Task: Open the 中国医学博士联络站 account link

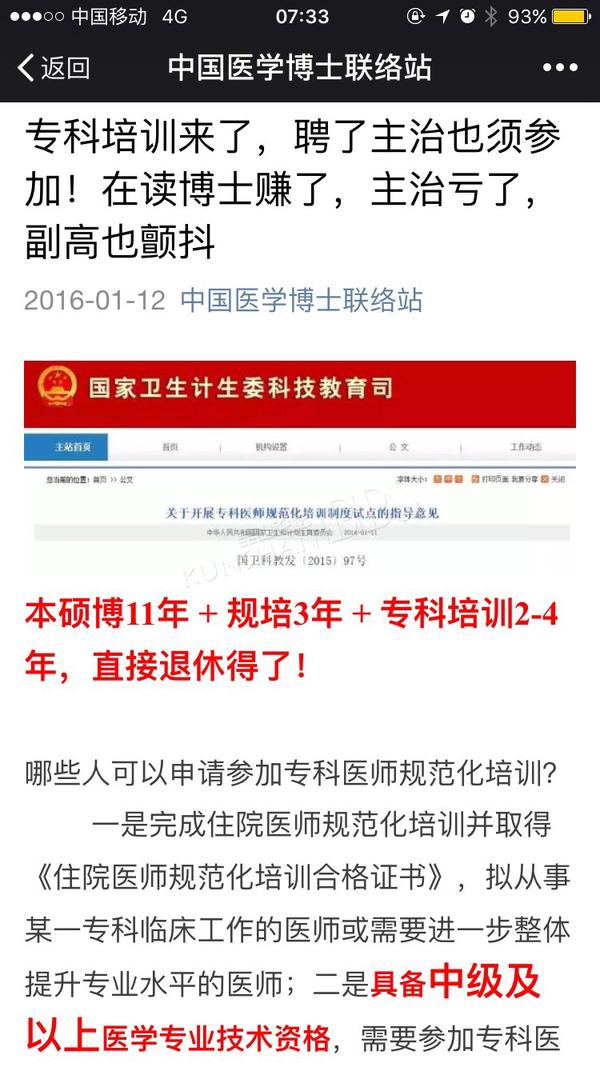Action: tap(301, 300)
